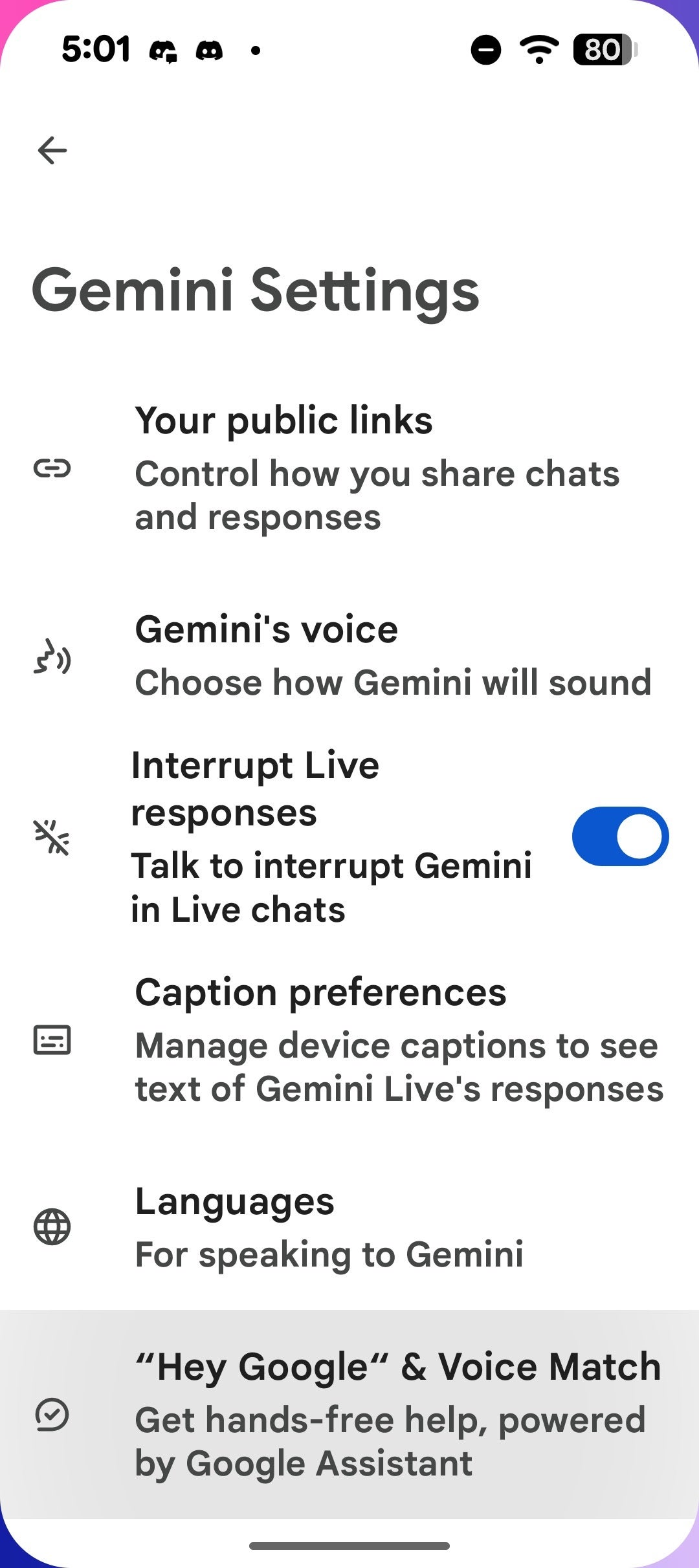Viewport: 699px width, 1568px height.
Task: Open Gemini's voice options
Action: point(349,656)
